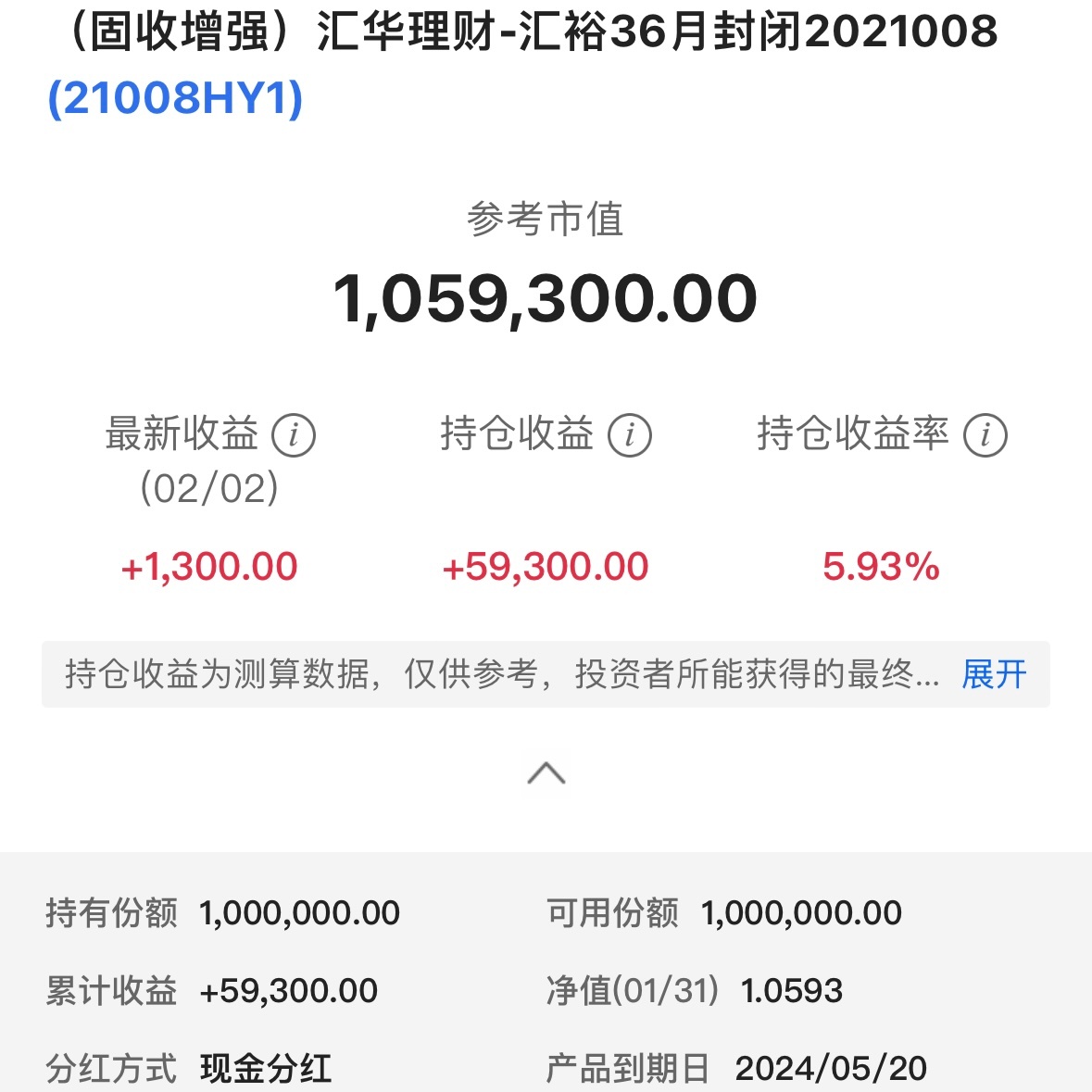1092x1092 pixels.
Task: Open product code link 21008HY1
Action: tap(175, 98)
